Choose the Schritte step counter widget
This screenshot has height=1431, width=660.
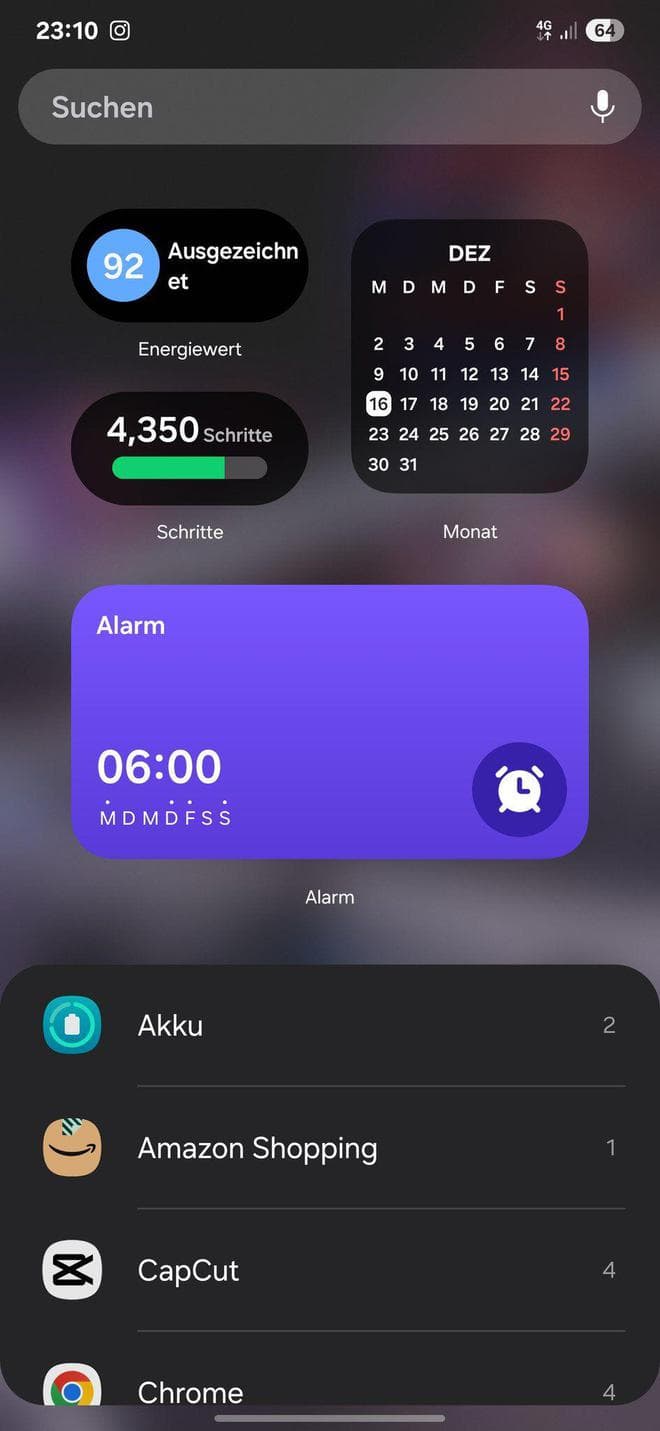click(x=190, y=449)
